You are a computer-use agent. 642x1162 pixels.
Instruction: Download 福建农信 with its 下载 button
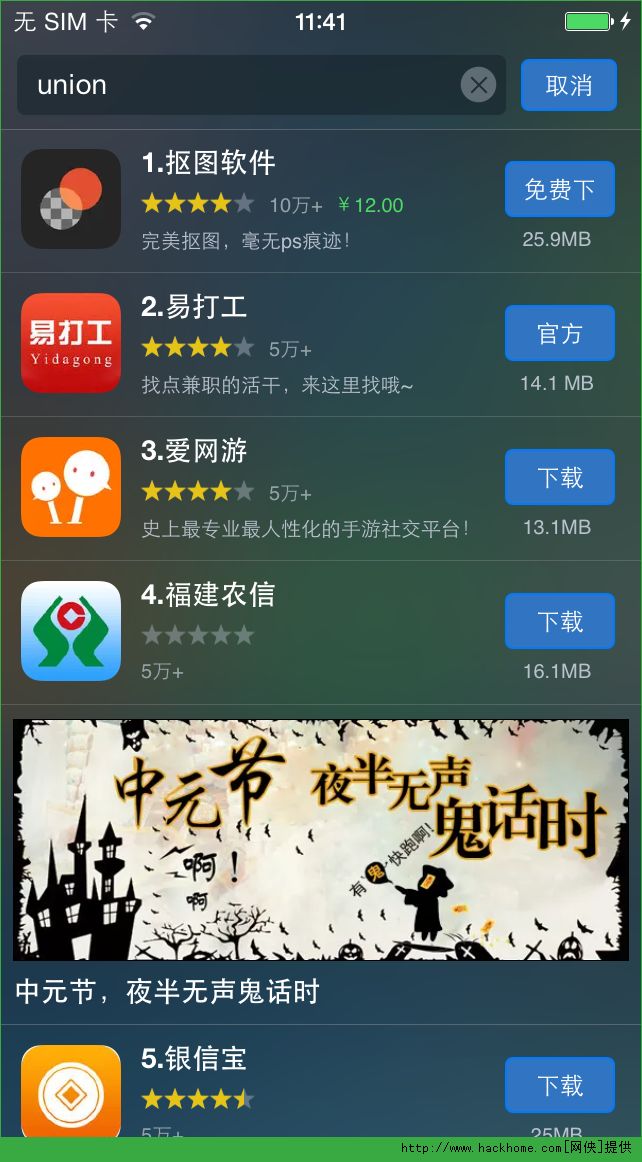coord(559,621)
